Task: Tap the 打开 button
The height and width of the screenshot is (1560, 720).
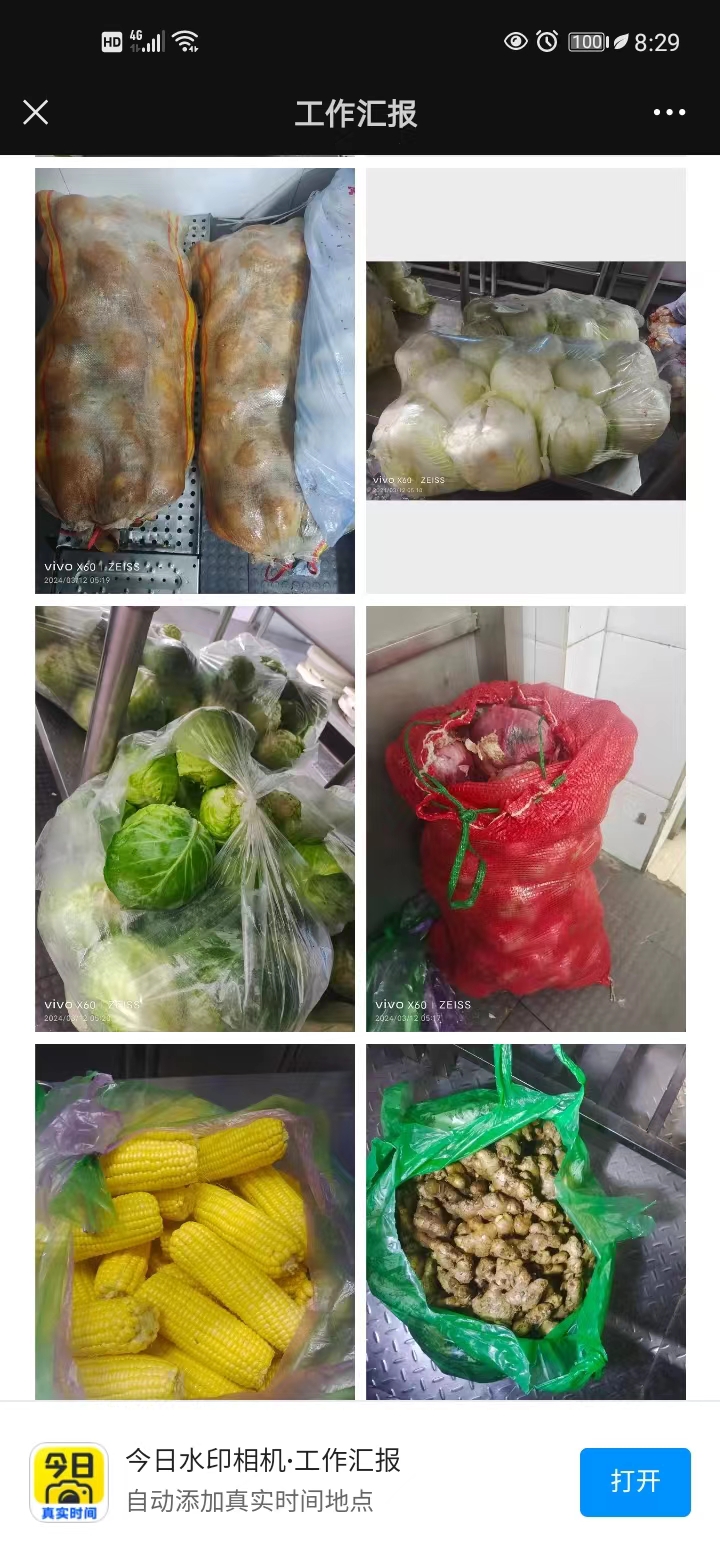Action: pos(635,1481)
